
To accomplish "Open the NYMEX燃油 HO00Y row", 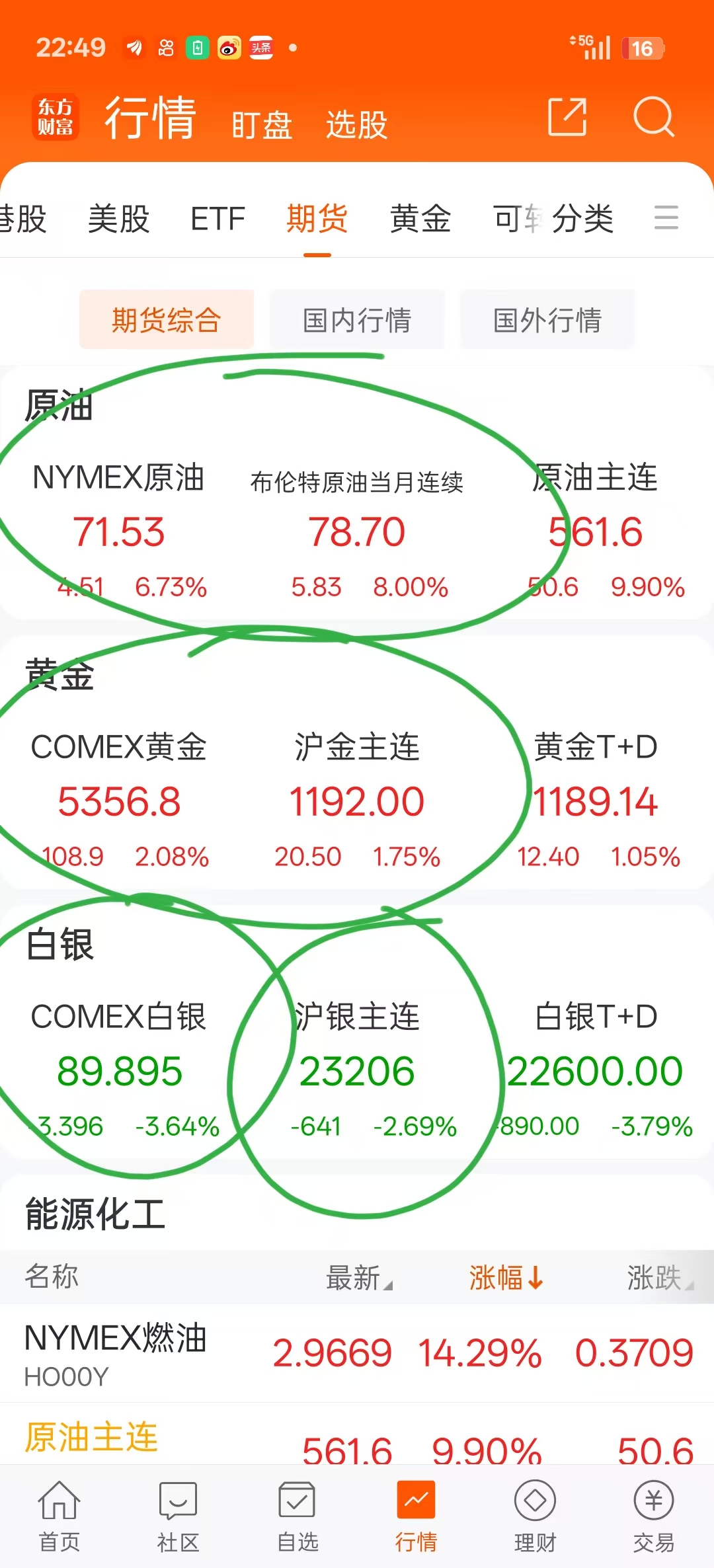I will [x=357, y=1352].
